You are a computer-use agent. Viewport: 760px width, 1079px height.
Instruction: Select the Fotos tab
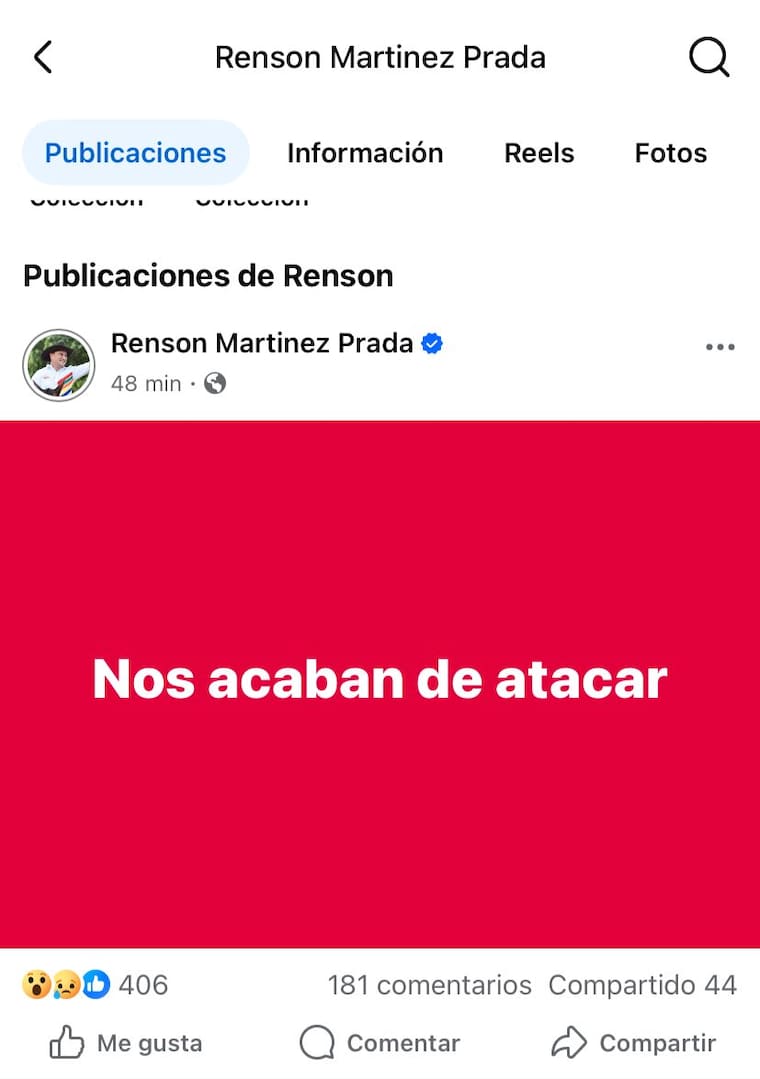point(670,153)
